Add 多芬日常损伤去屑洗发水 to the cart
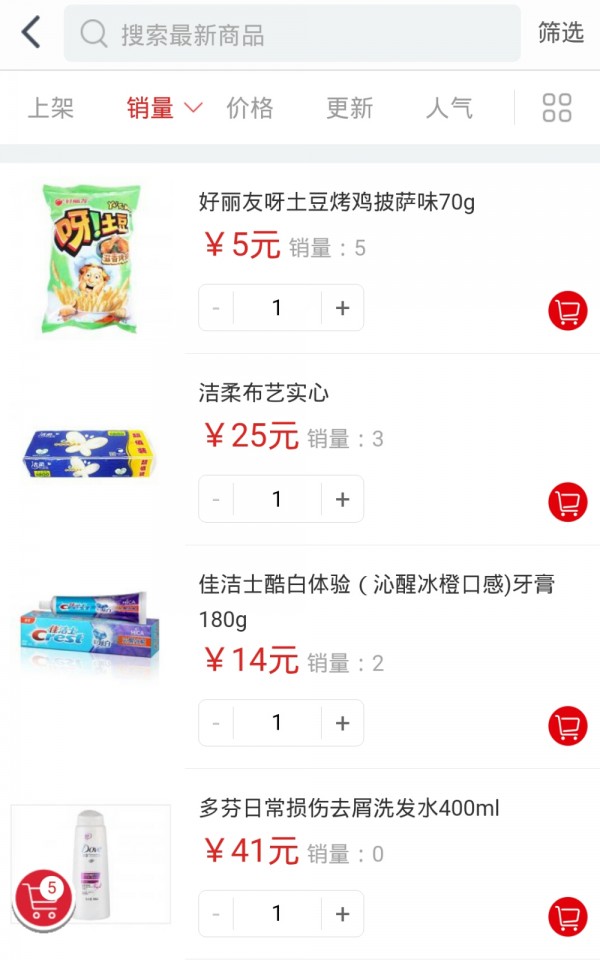The height and width of the screenshot is (960, 600). click(x=568, y=917)
